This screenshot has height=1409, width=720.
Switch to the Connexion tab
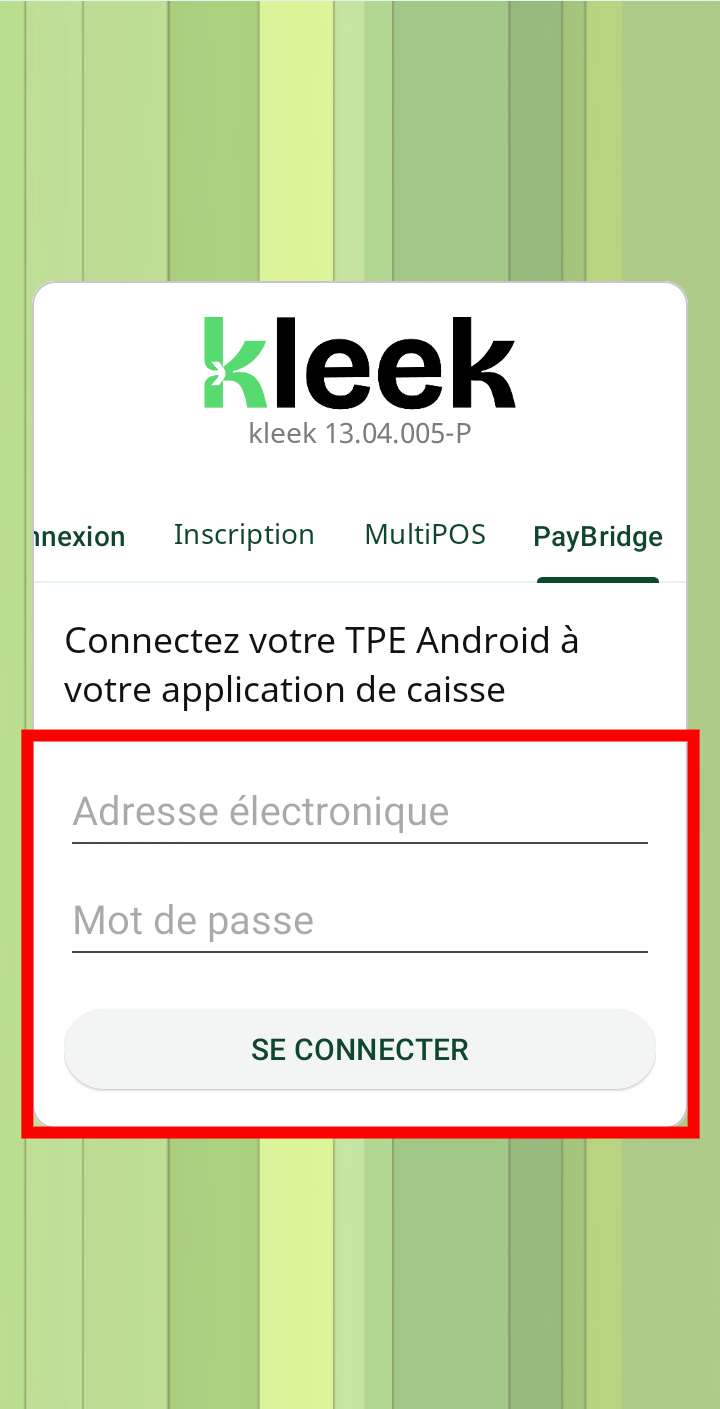click(82, 537)
